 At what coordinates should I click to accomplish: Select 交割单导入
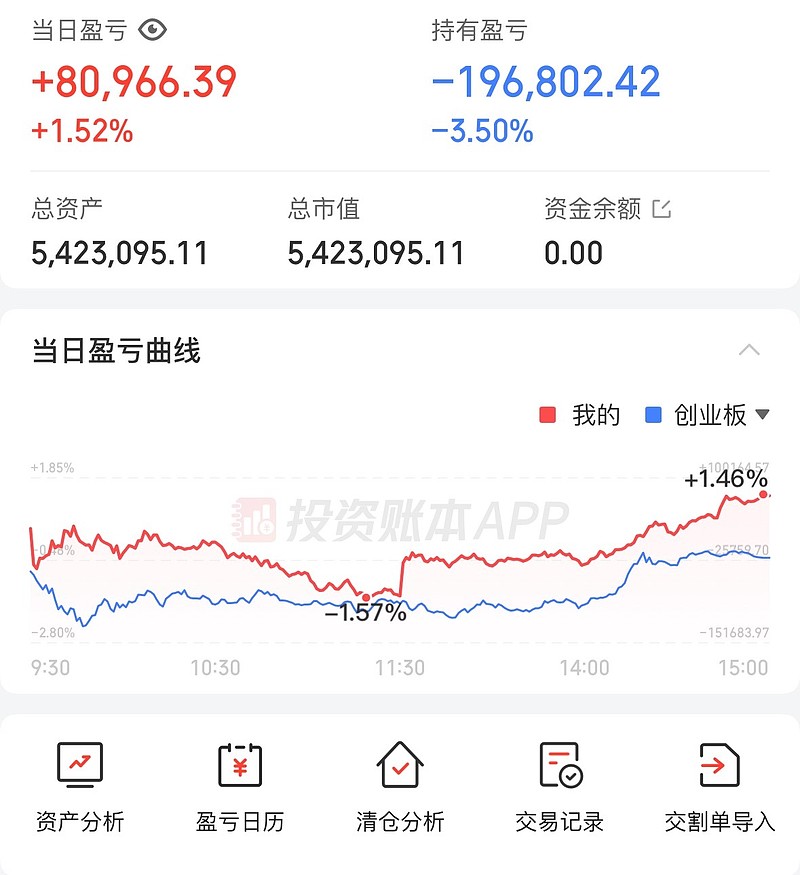720,787
